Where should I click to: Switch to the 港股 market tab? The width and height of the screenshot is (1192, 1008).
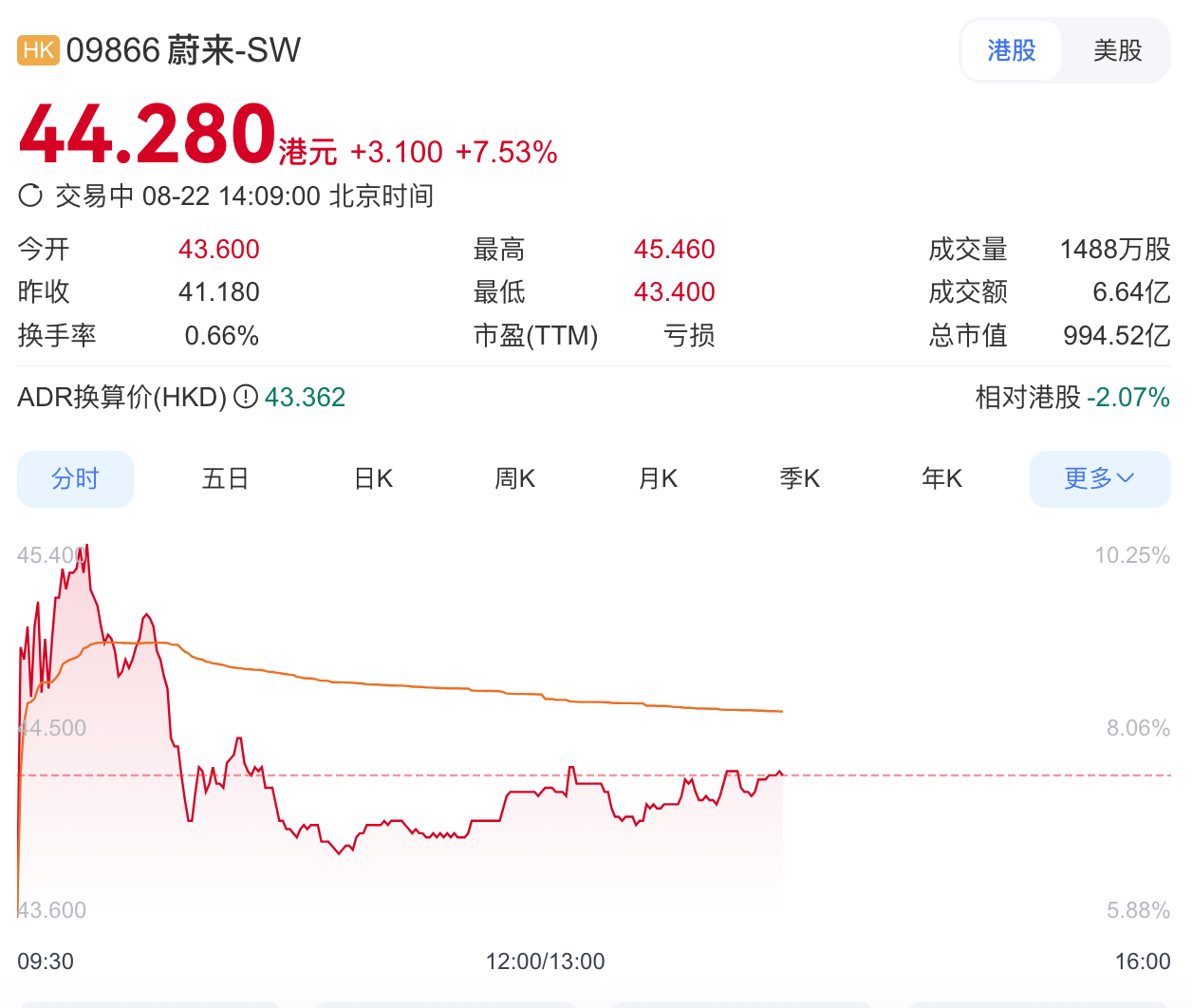(x=1012, y=50)
